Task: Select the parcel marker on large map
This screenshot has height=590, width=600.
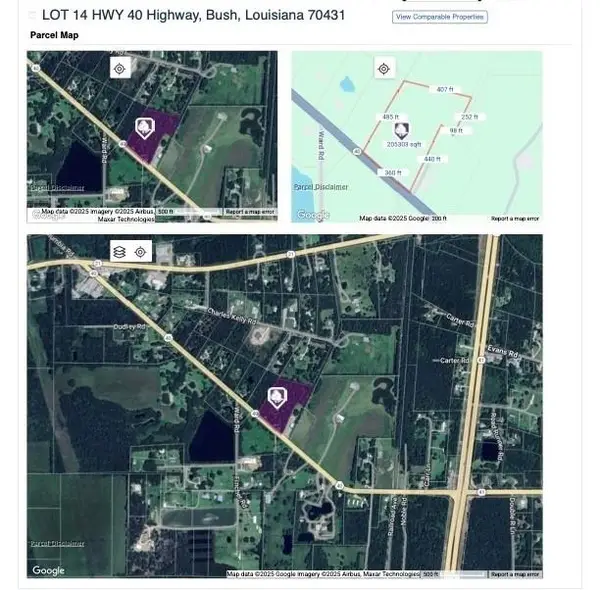Action: 276,397
